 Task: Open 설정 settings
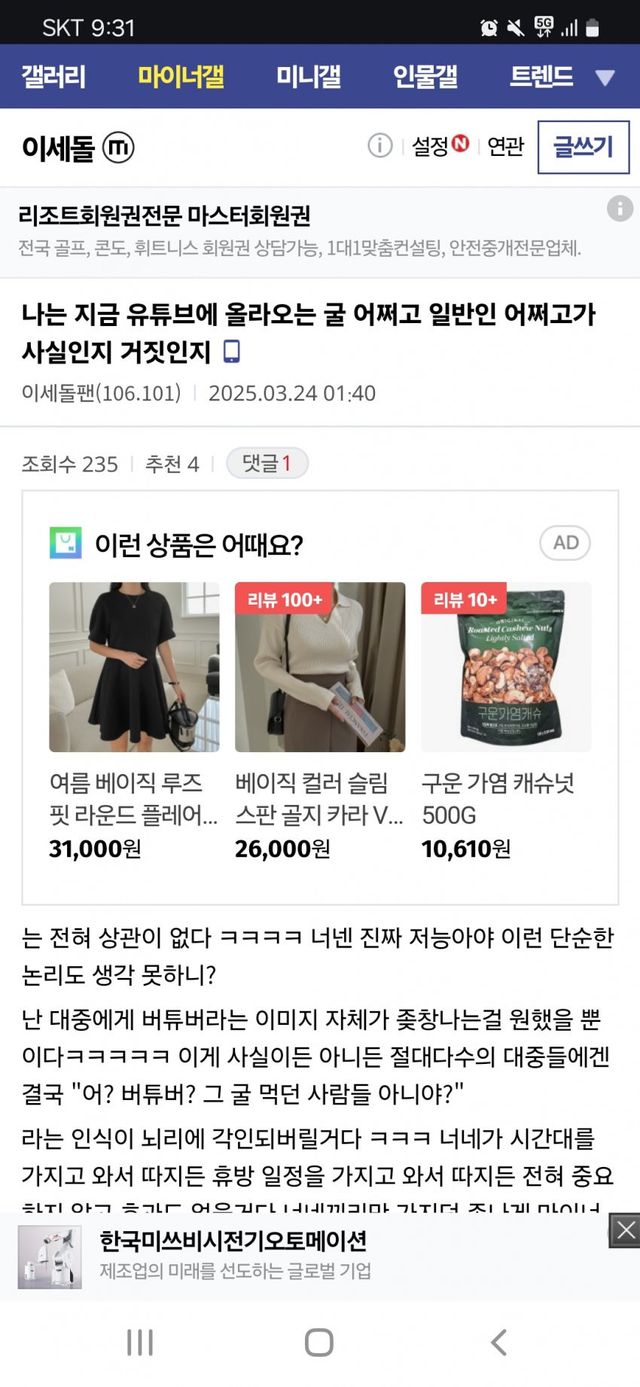click(x=439, y=147)
